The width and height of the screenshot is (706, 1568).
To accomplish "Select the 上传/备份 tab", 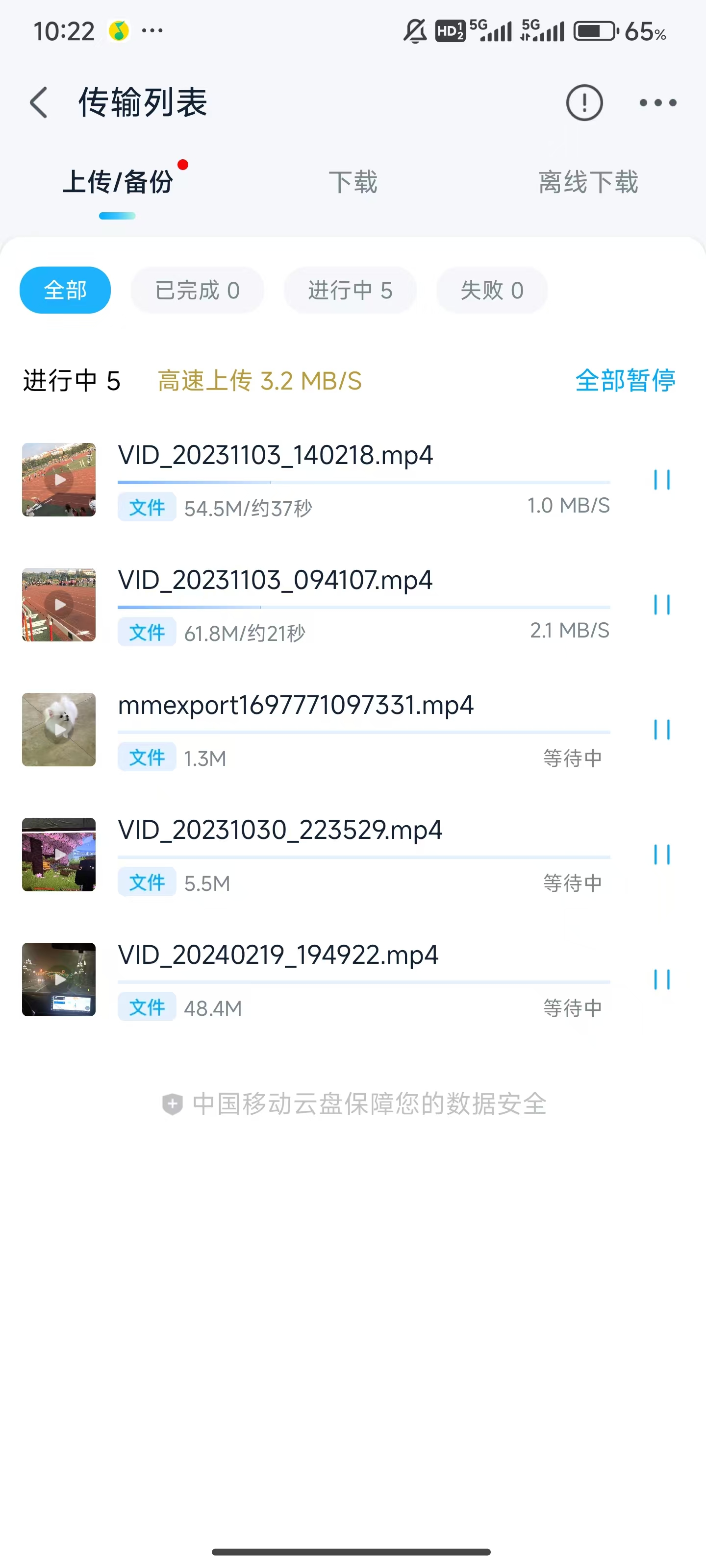I will point(118,182).
